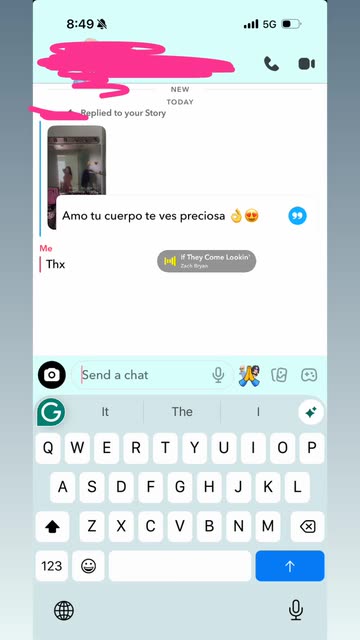360x640 pixels.
Task: Open the Bitmoji sticker picker
Action: click(x=249, y=375)
